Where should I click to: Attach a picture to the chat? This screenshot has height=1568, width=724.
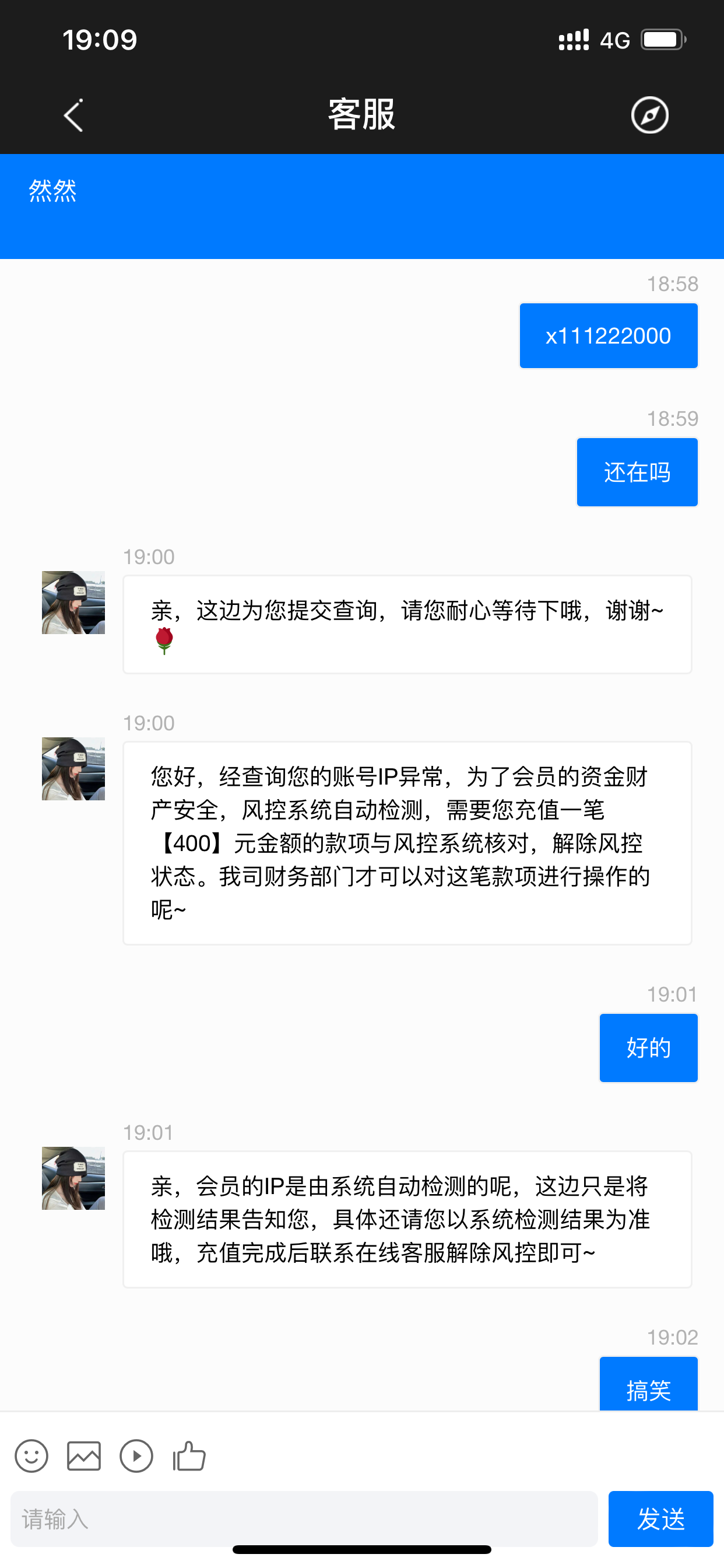pyautogui.click(x=84, y=1456)
